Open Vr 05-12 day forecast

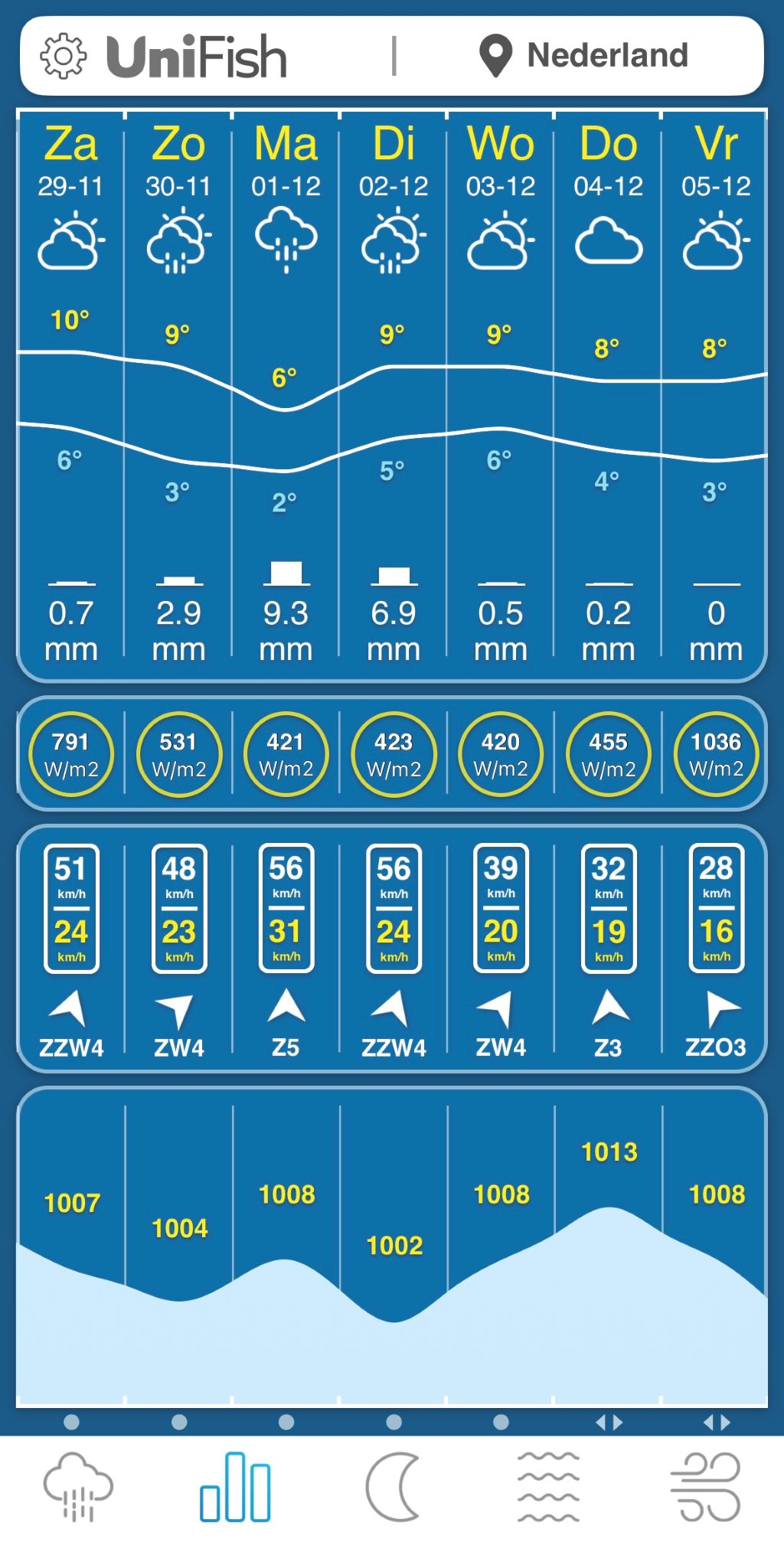point(716,162)
